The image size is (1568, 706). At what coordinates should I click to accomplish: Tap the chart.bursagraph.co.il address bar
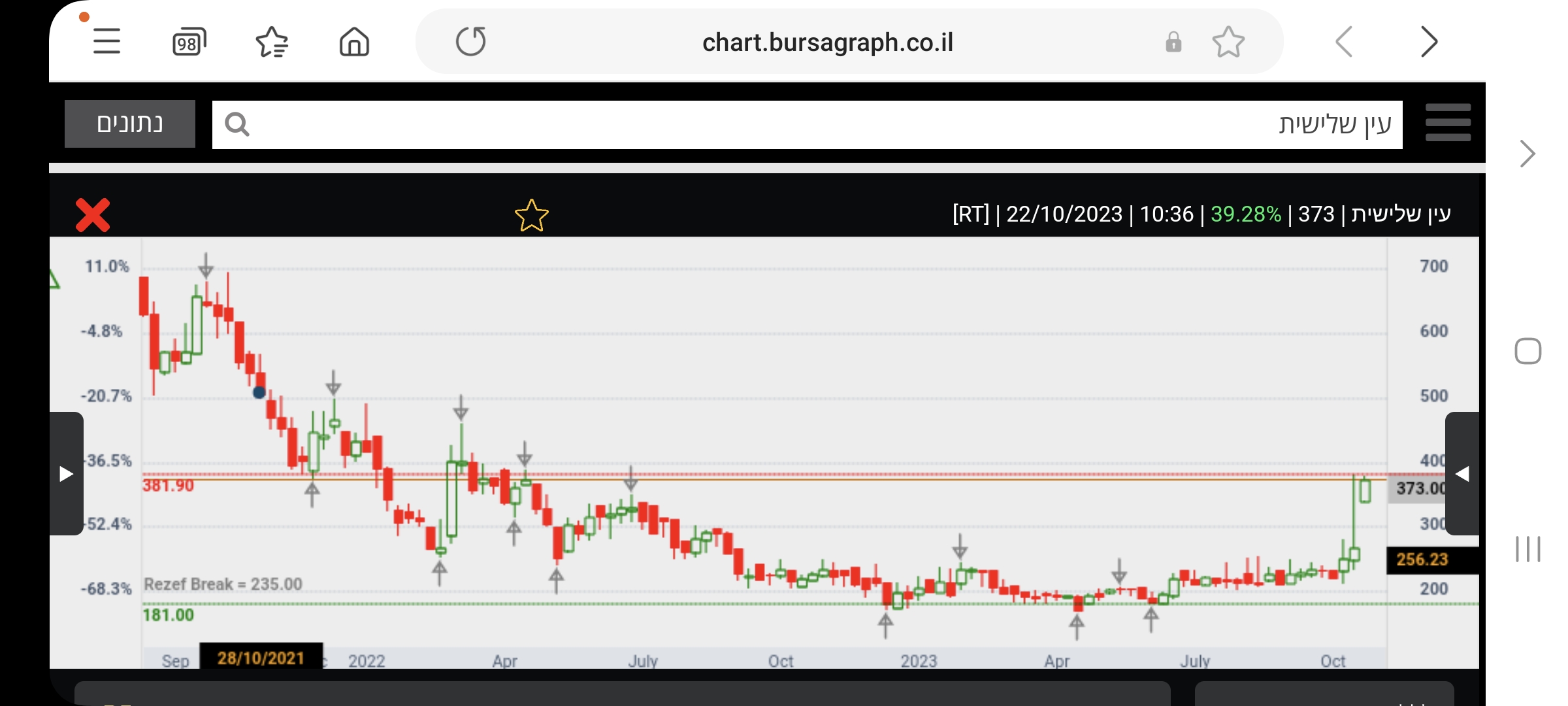click(x=827, y=42)
